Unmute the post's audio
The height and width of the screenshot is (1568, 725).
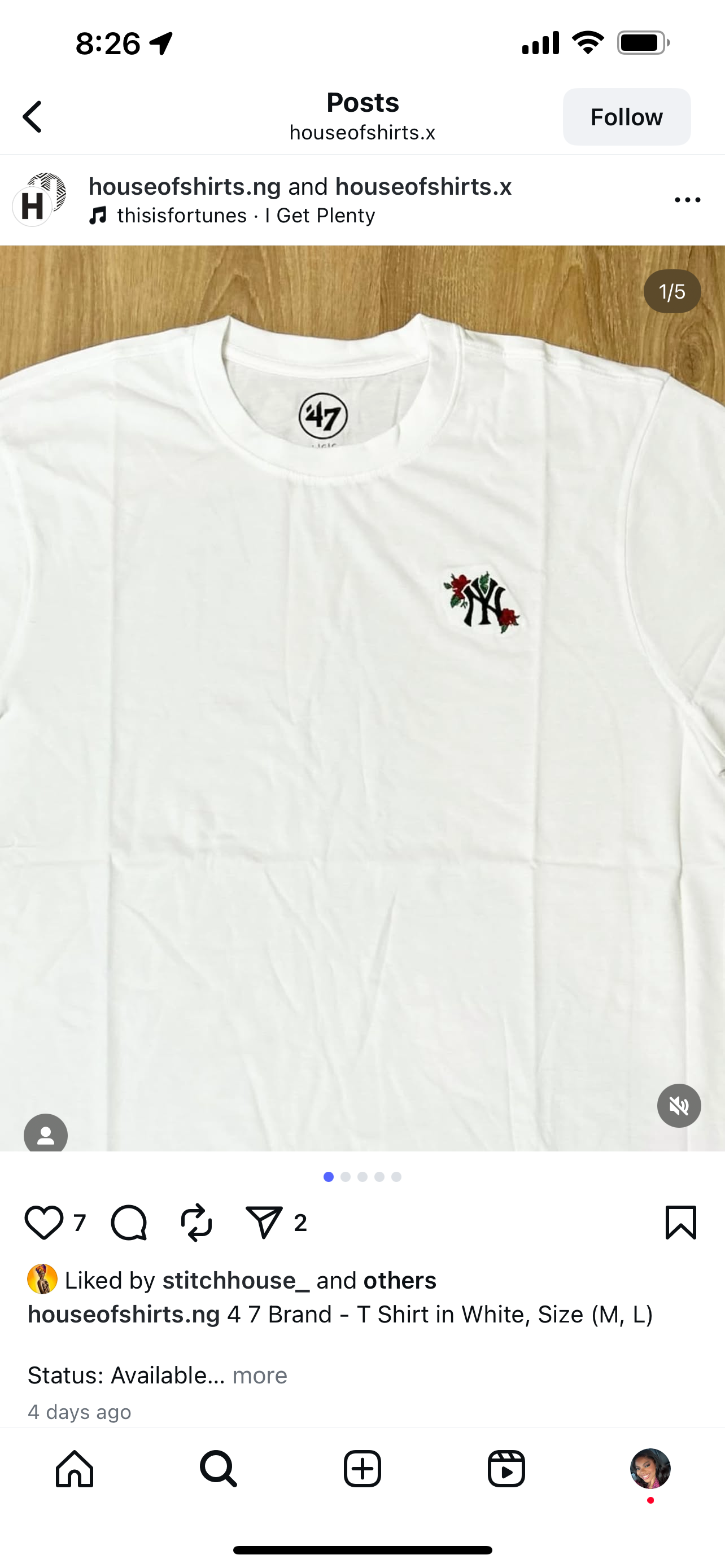click(x=679, y=1105)
